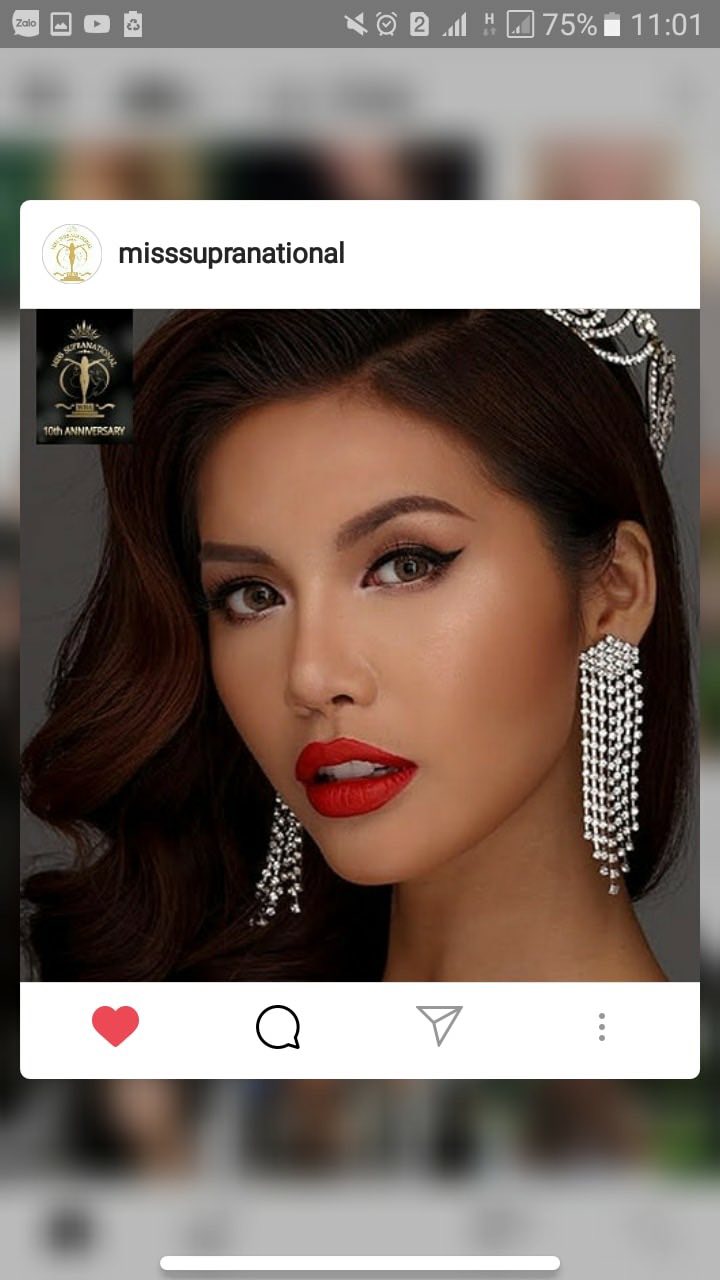Tap the misssupranational profile avatar
Screen dimensions: 720x1280
point(72,254)
